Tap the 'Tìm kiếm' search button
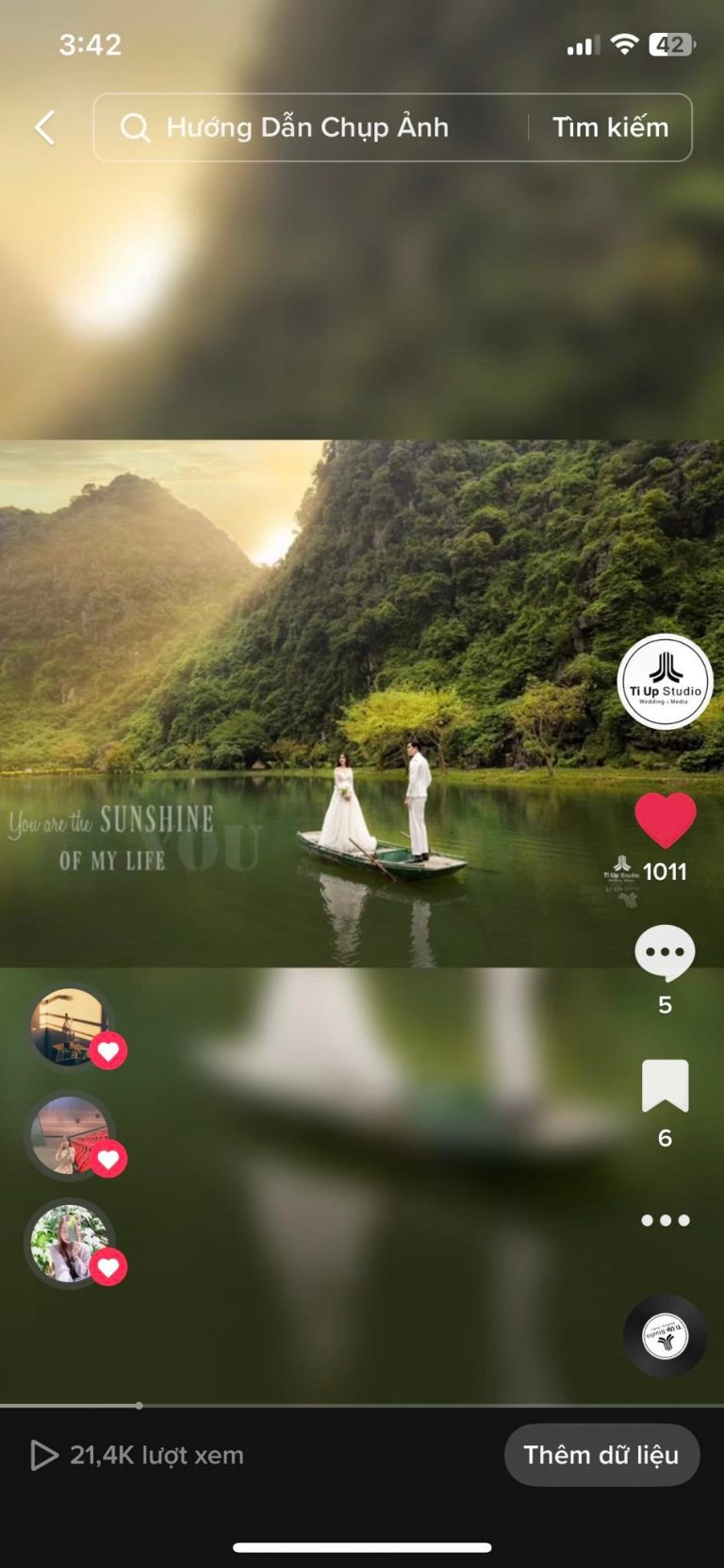 [x=610, y=127]
